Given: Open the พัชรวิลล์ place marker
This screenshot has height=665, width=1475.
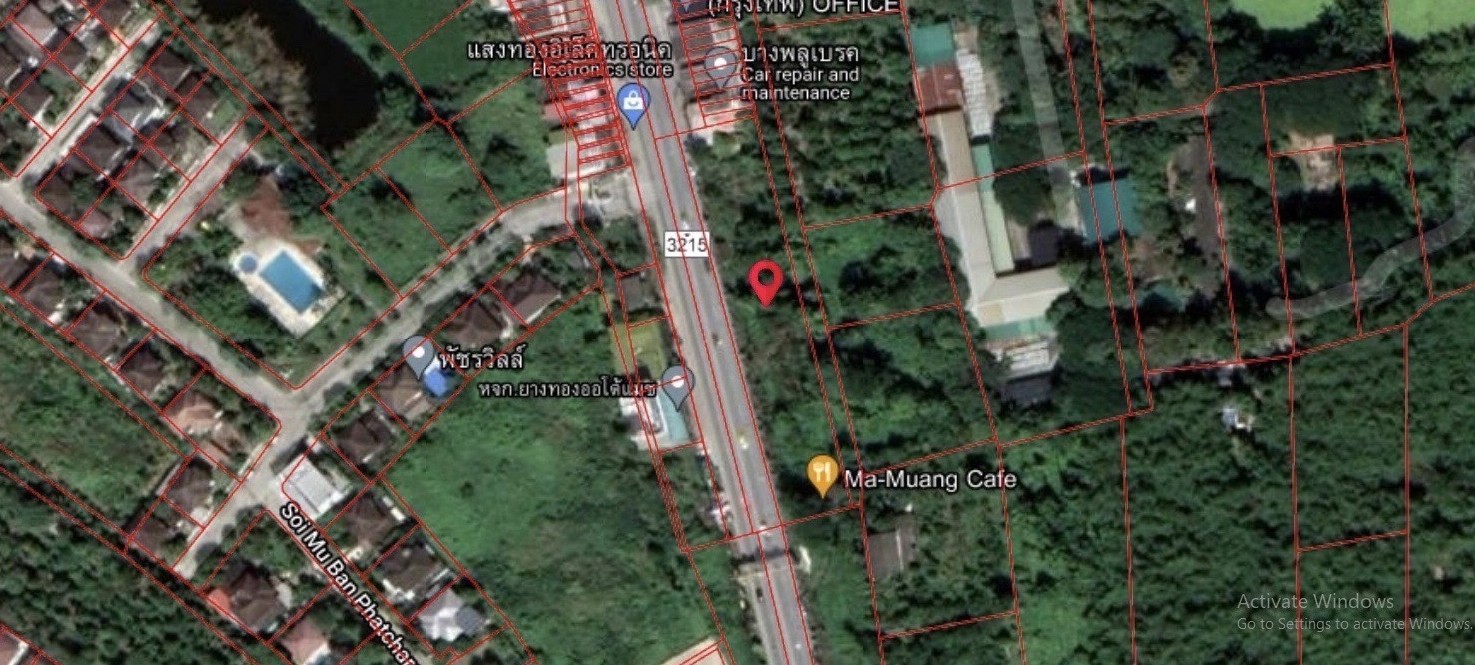Looking at the screenshot, I should pyautogui.click(x=418, y=355).
